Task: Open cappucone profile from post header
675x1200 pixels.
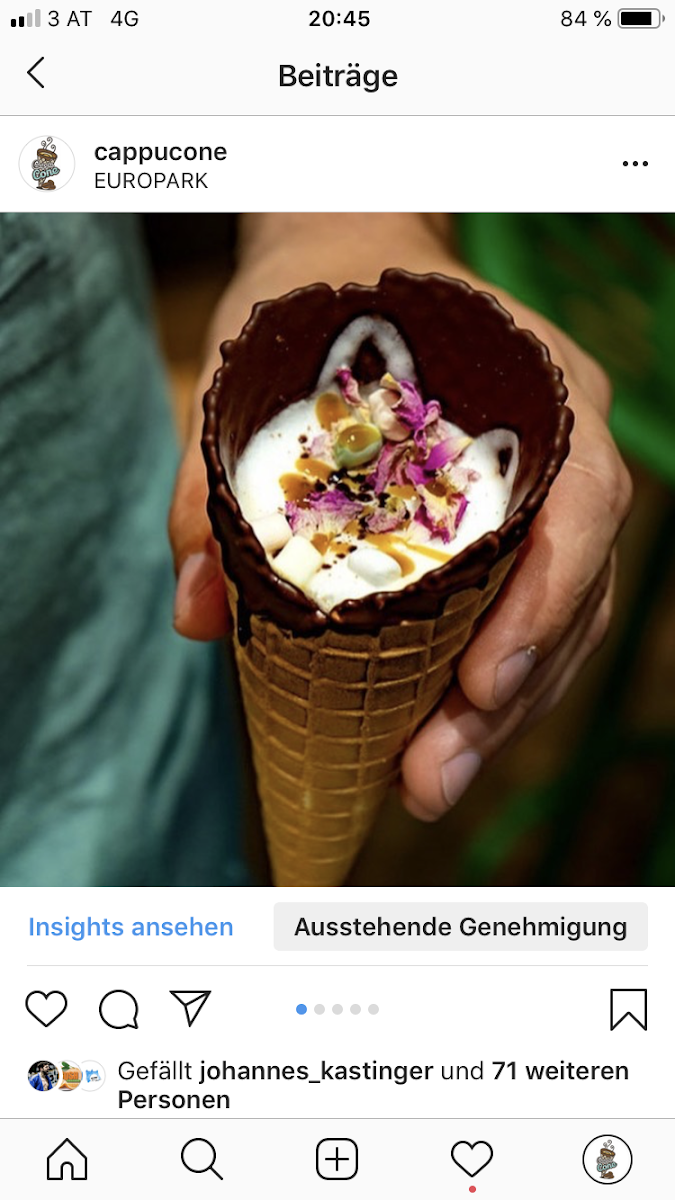Action: [x=160, y=152]
